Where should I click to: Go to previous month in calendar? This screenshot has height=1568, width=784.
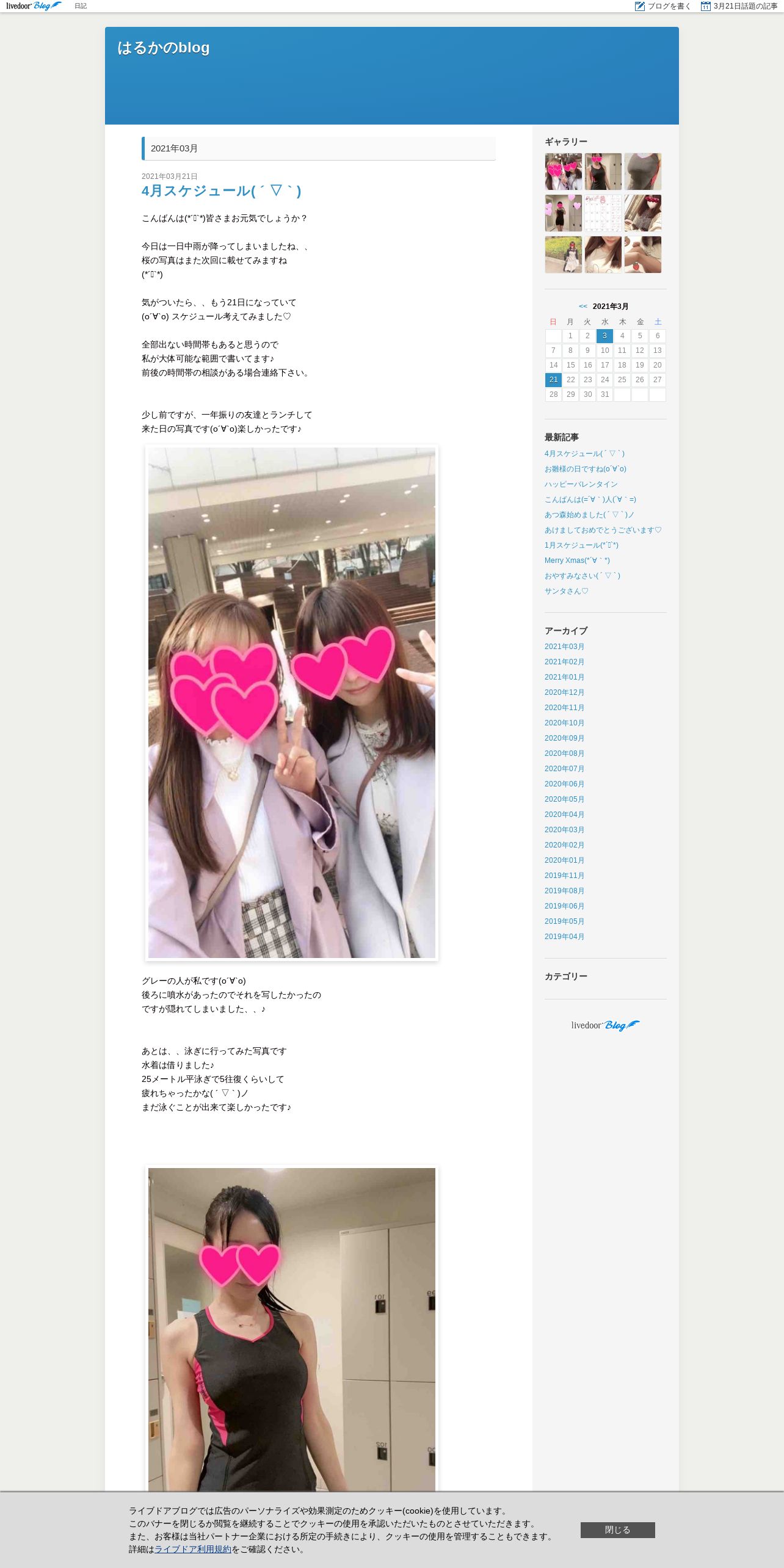click(583, 307)
